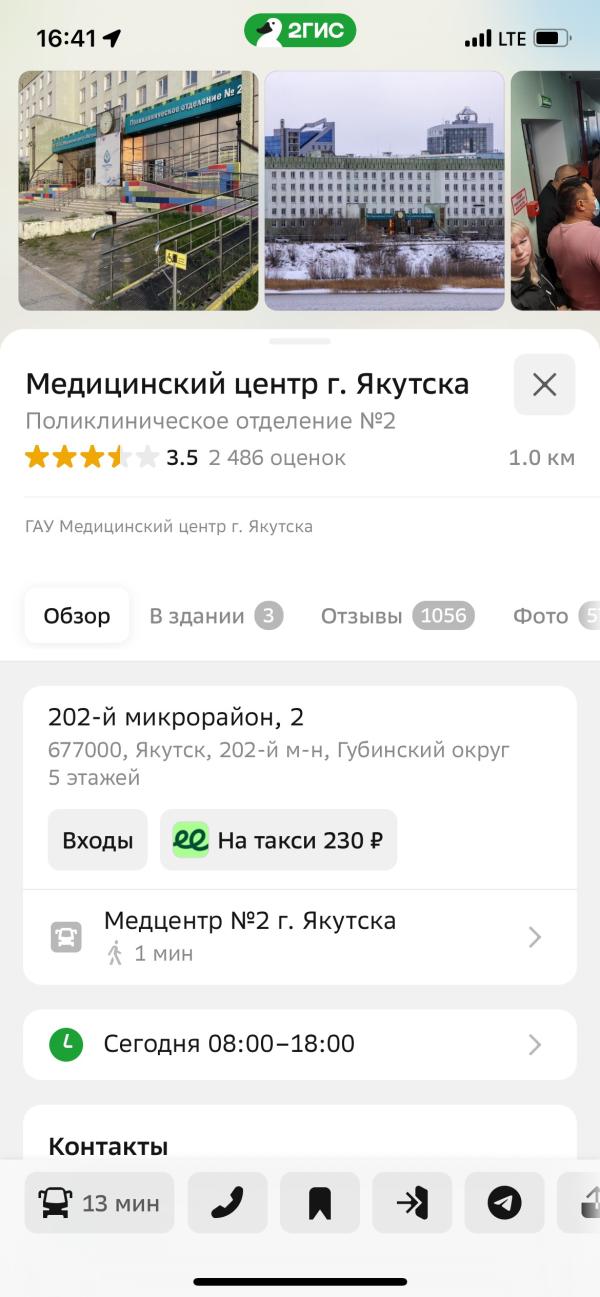This screenshot has height=1297, width=600.
Task: Open the 2 486 оценок rating
Action: [276, 458]
